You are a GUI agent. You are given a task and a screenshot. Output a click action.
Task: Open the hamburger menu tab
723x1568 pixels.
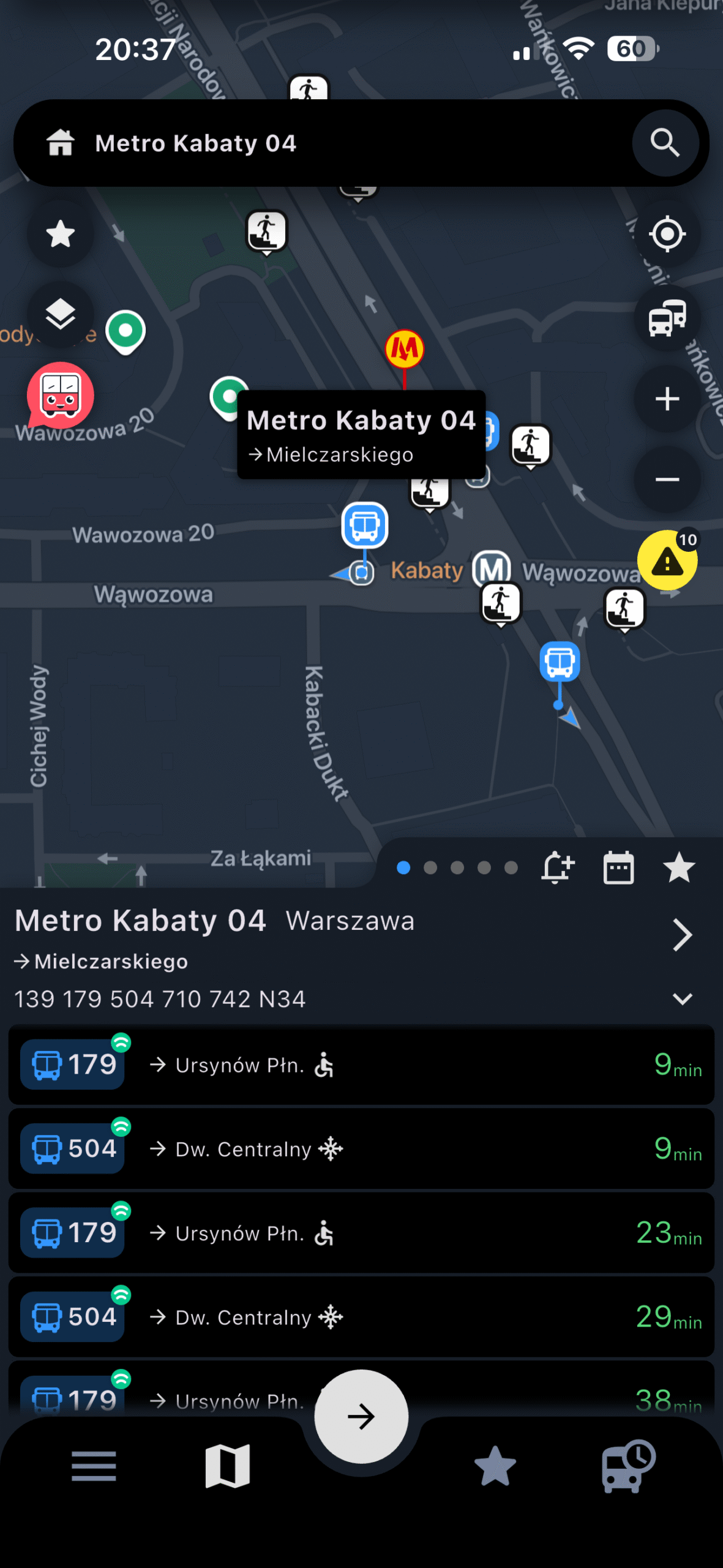(94, 1466)
